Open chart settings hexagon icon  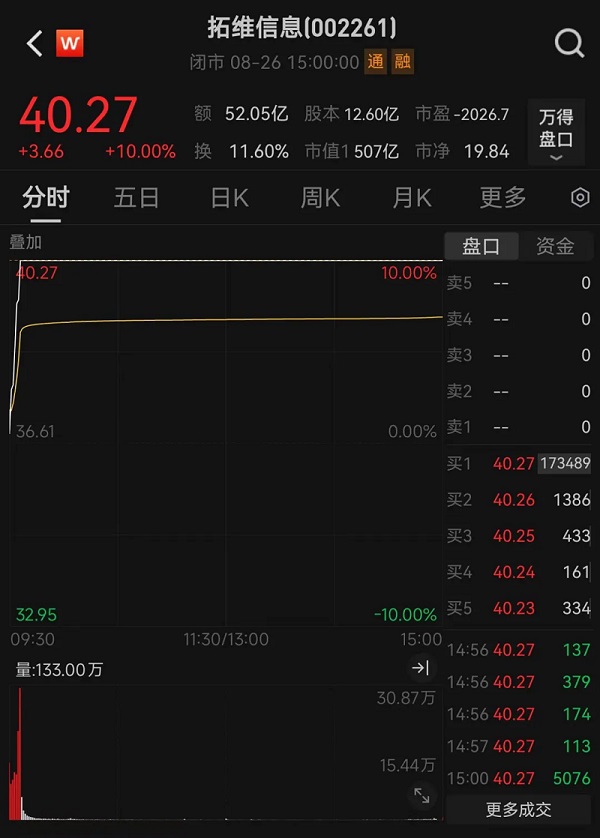pyautogui.click(x=580, y=198)
